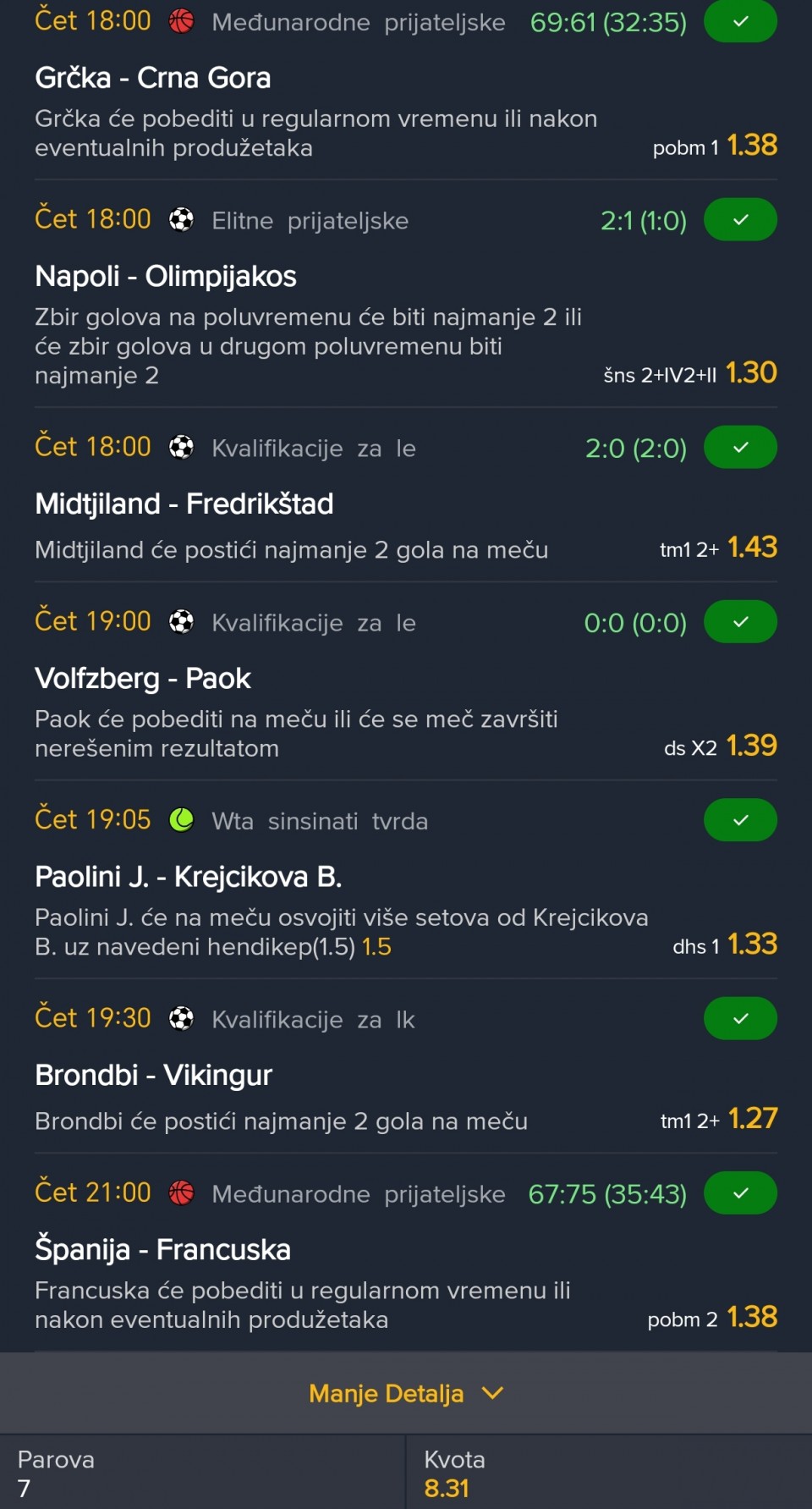This screenshot has height=1509, width=812.
Task: Open the Španija - Francuska match
Action: pos(162,1249)
